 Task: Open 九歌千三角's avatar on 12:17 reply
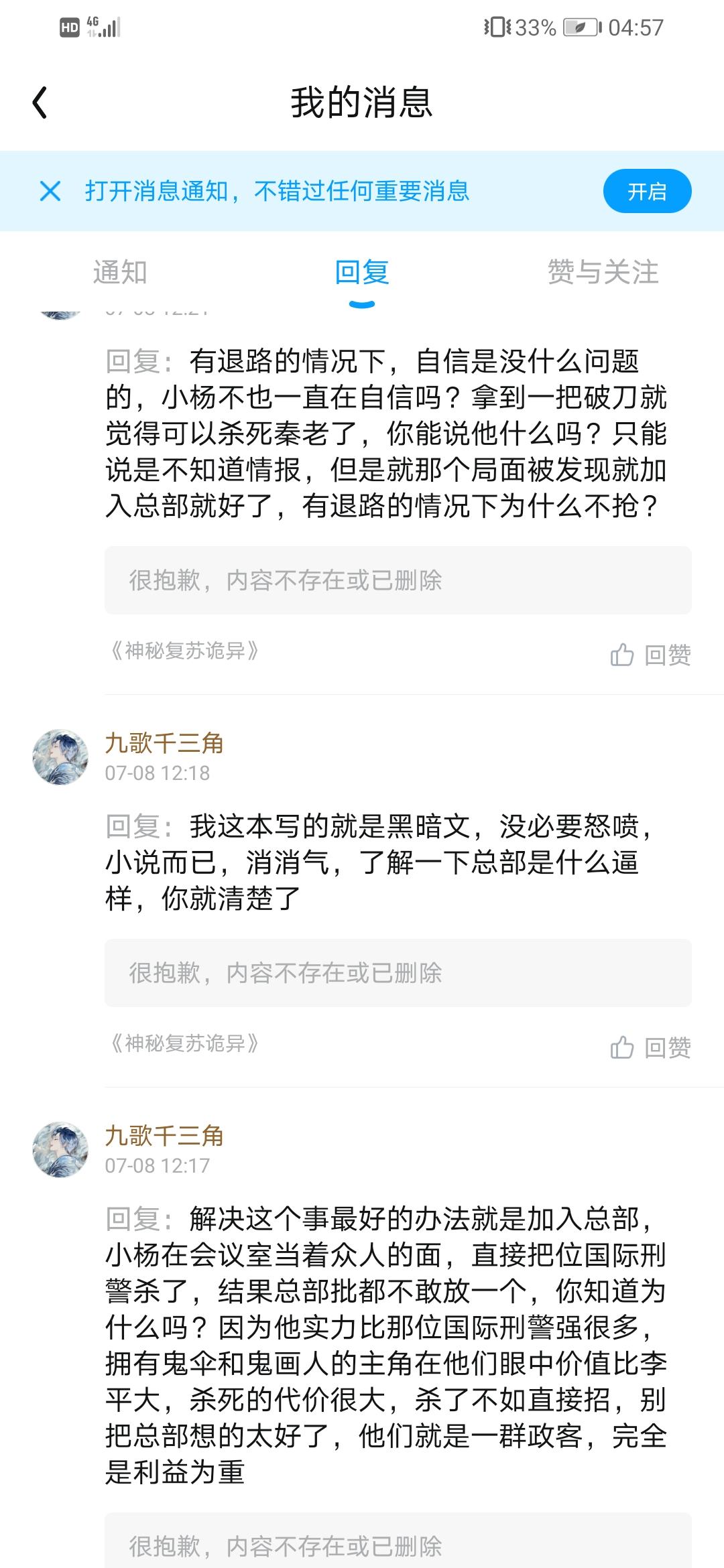(x=60, y=1150)
